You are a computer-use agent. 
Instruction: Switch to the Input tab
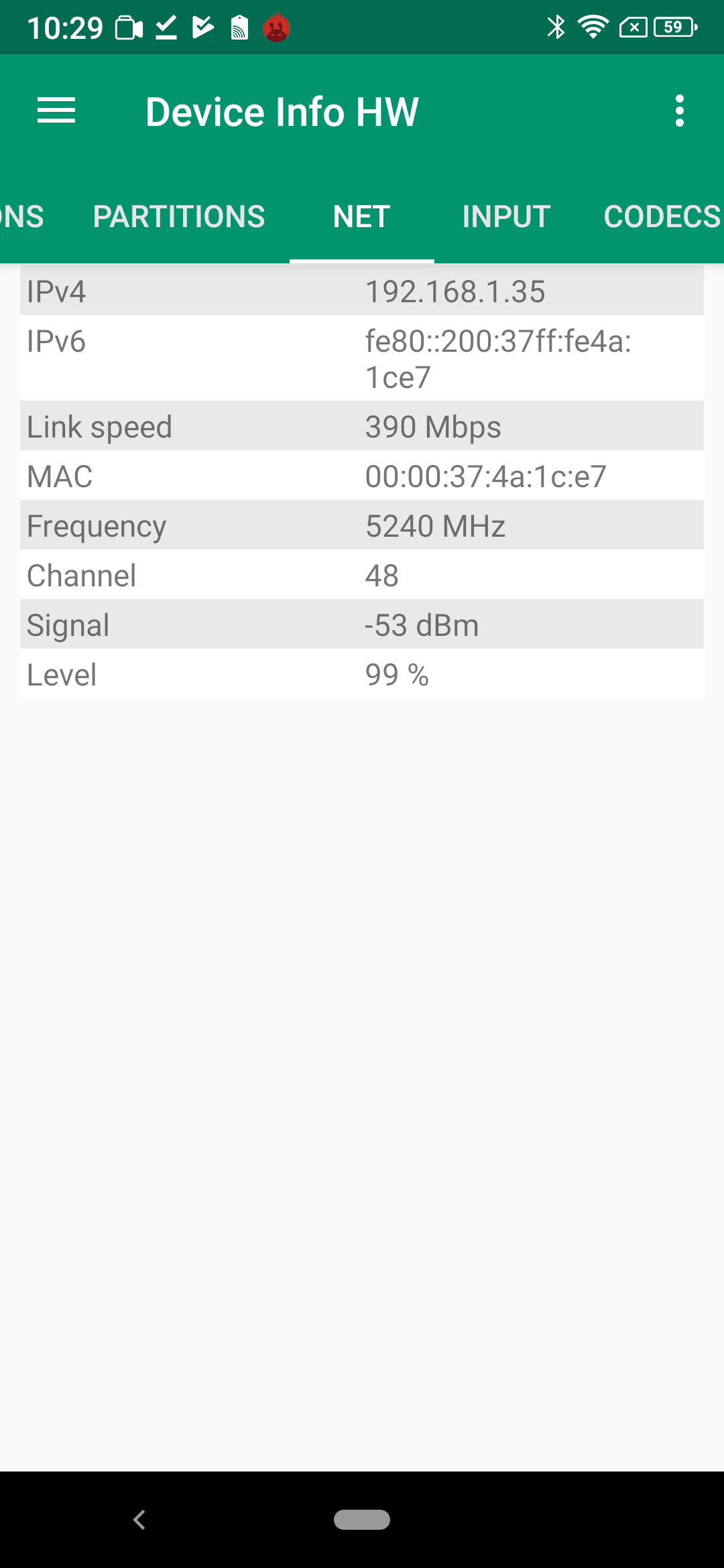pyautogui.click(x=506, y=216)
